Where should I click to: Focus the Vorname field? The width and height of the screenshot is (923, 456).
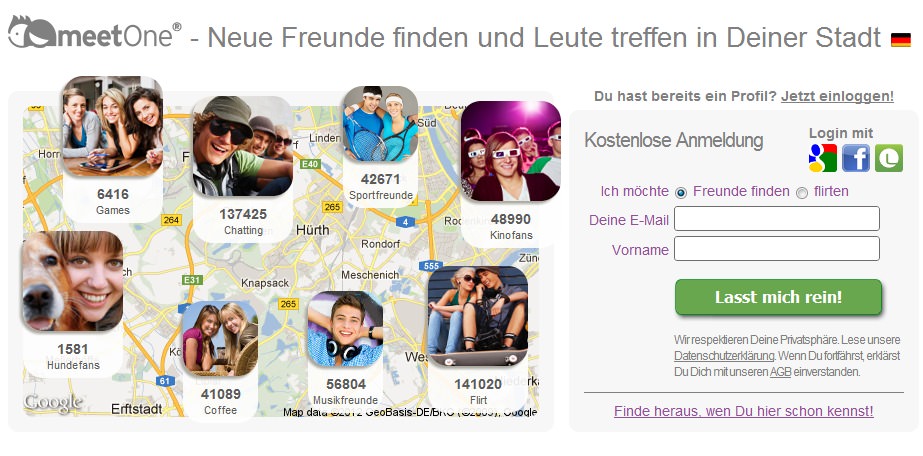click(777, 249)
